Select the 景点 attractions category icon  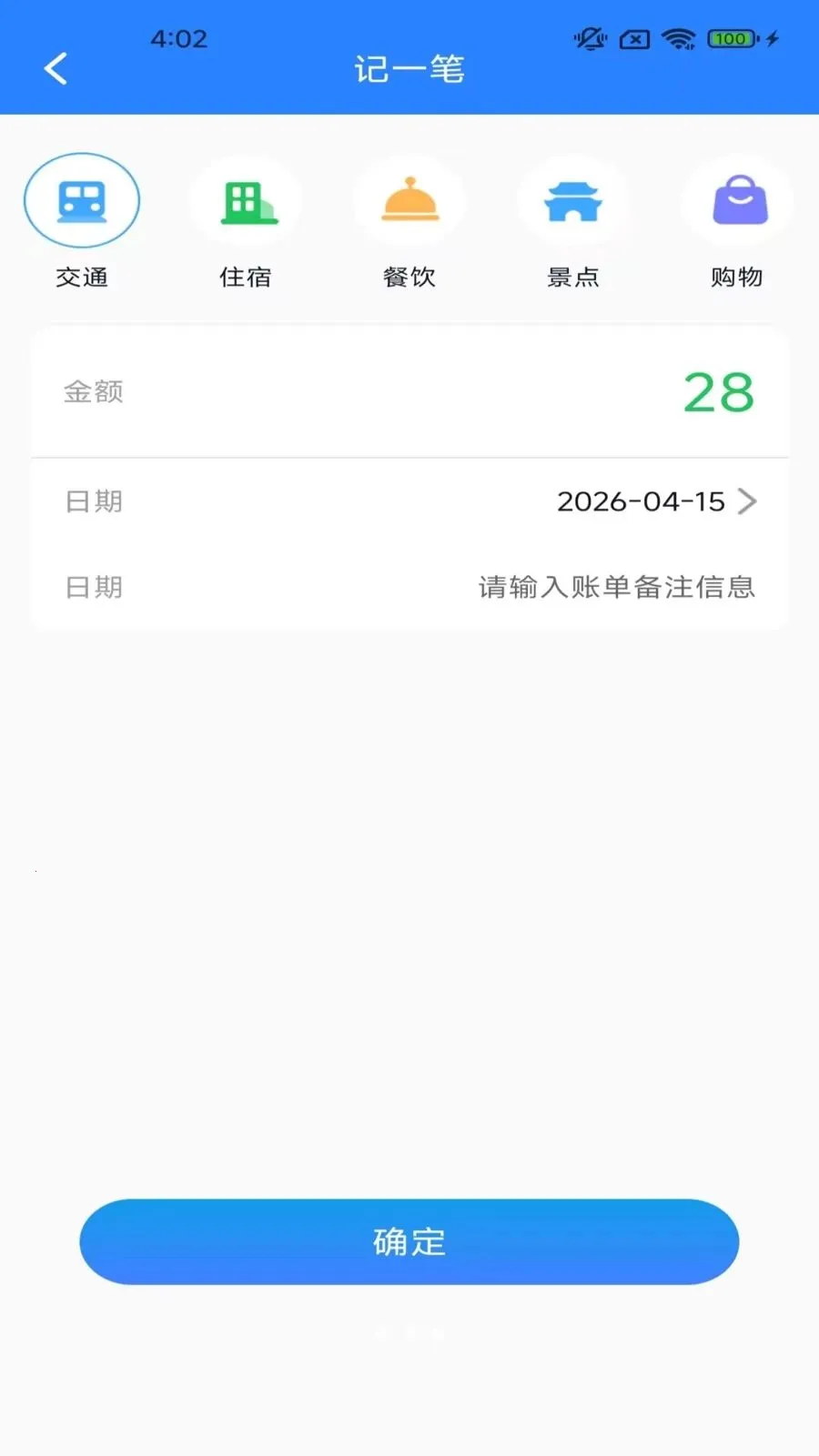pyautogui.click(x=573, y=199)
